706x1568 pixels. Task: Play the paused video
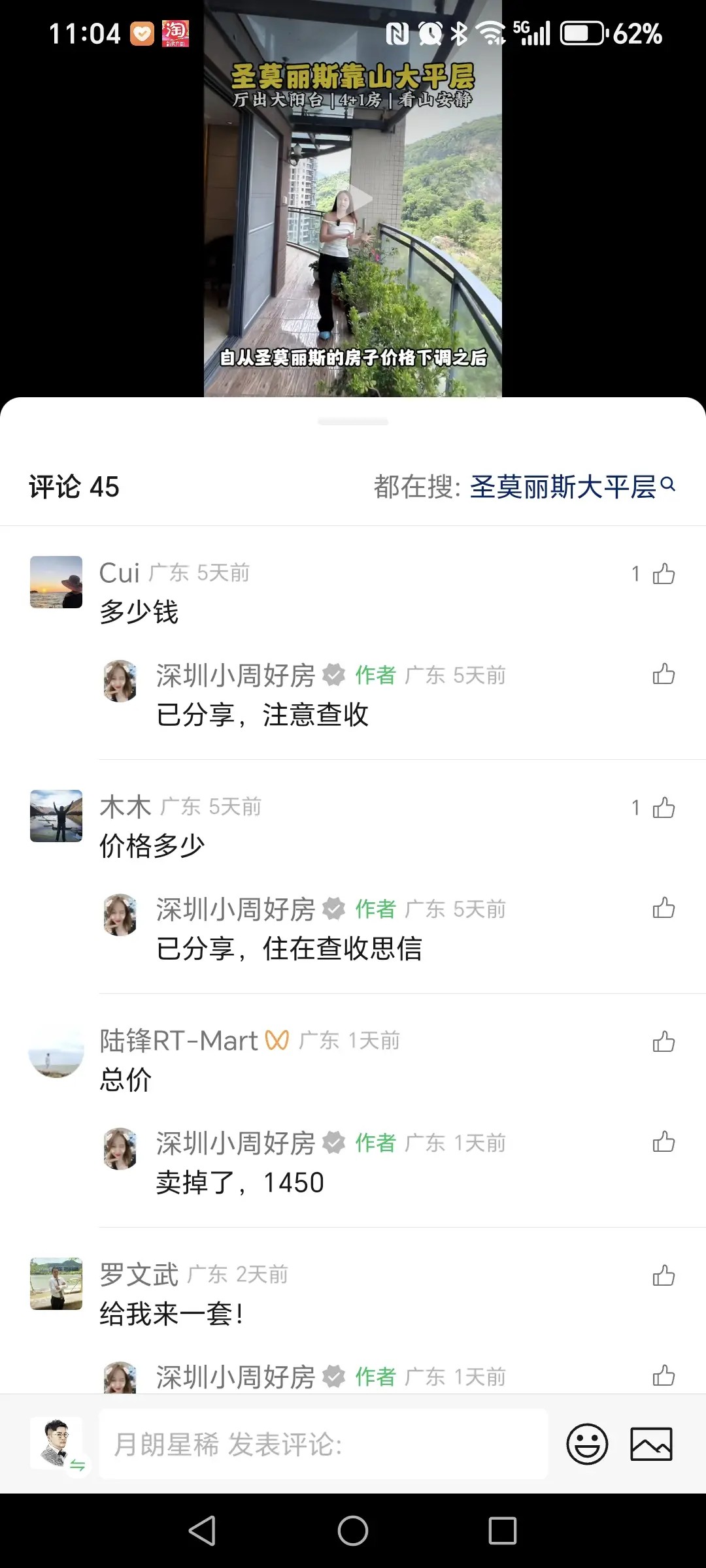pos(353,199)
